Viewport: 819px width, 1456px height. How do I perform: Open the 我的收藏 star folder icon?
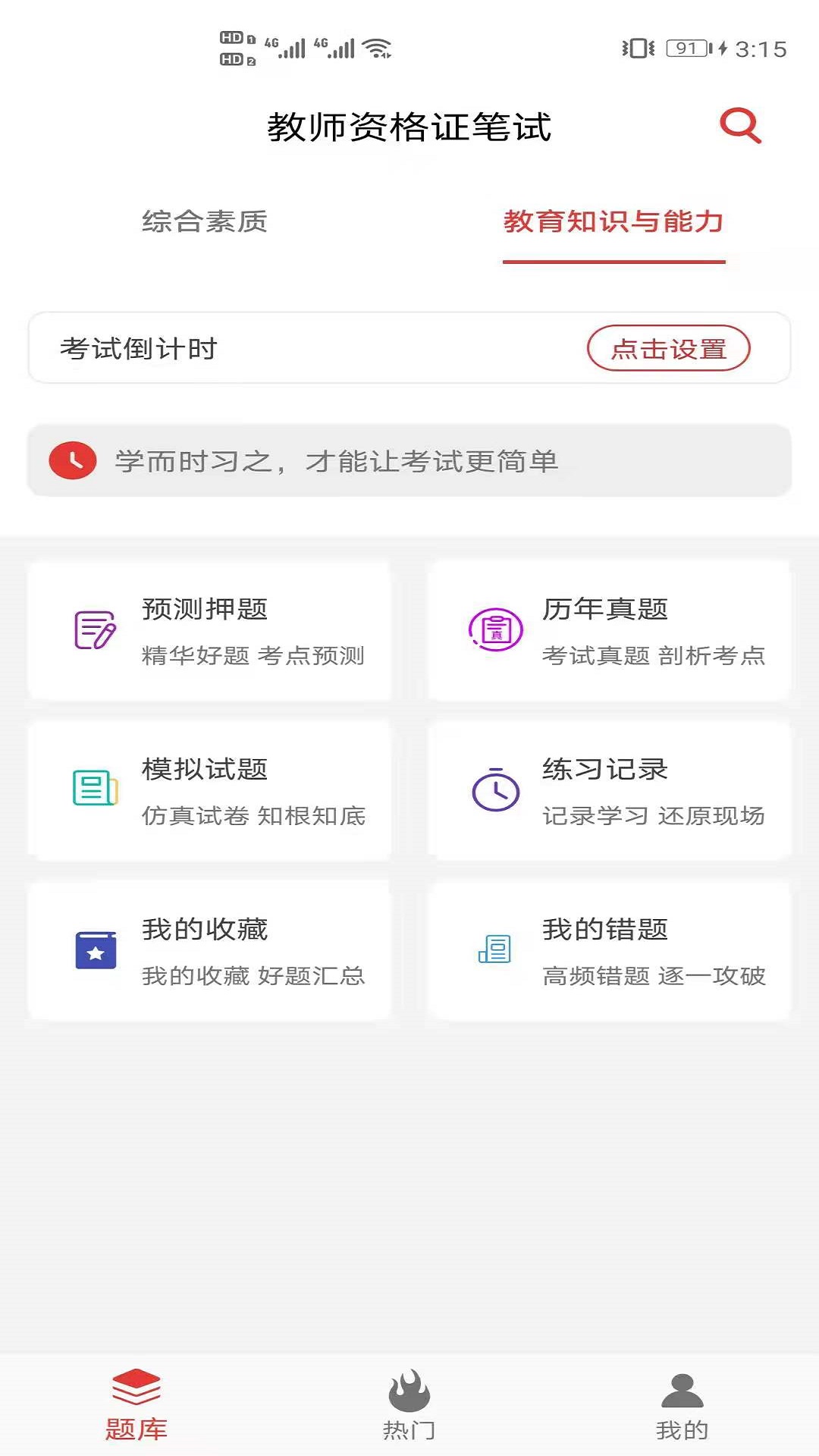click(94, 950)
